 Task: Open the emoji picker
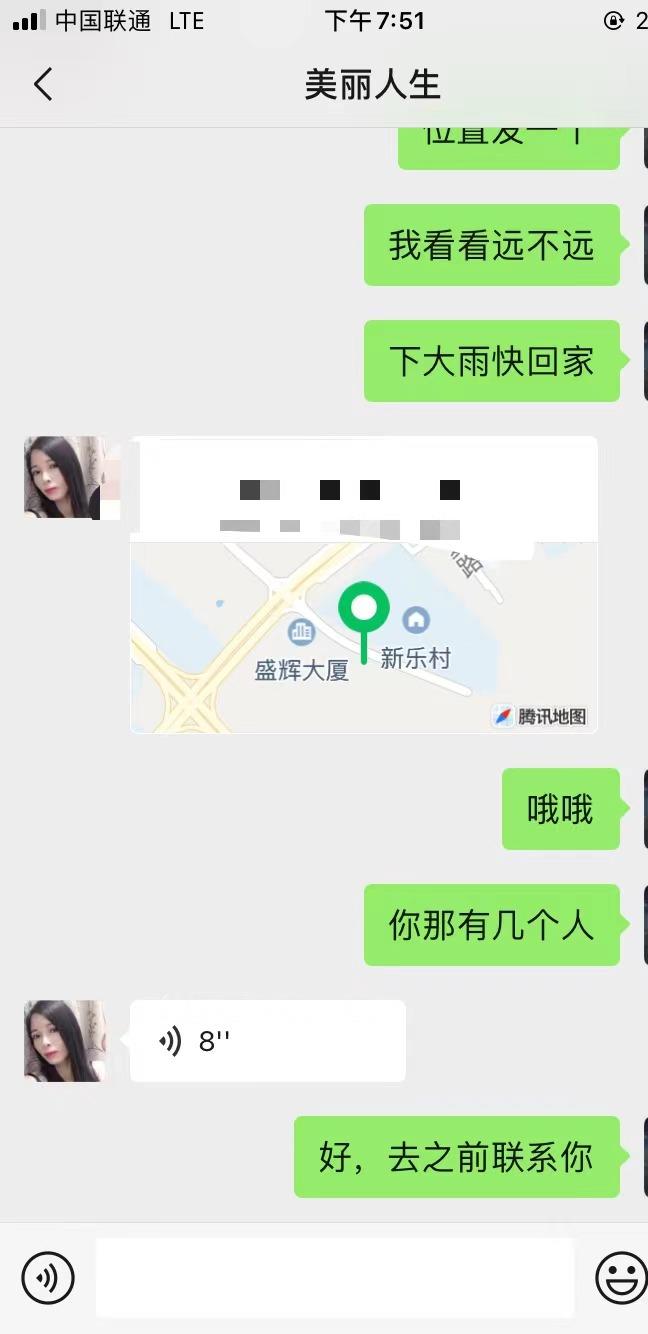coord(621,1277)
